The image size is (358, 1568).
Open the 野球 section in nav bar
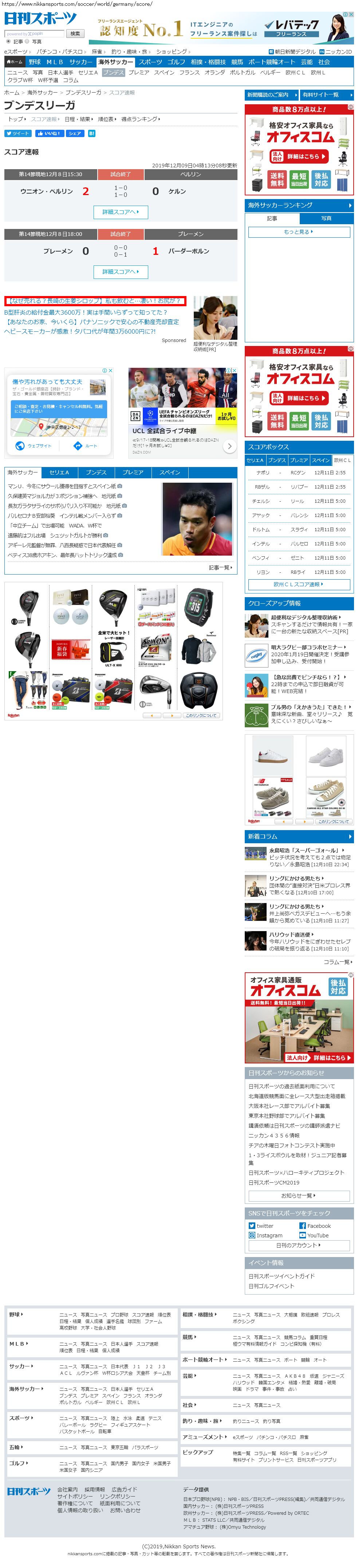click(35, 62)
